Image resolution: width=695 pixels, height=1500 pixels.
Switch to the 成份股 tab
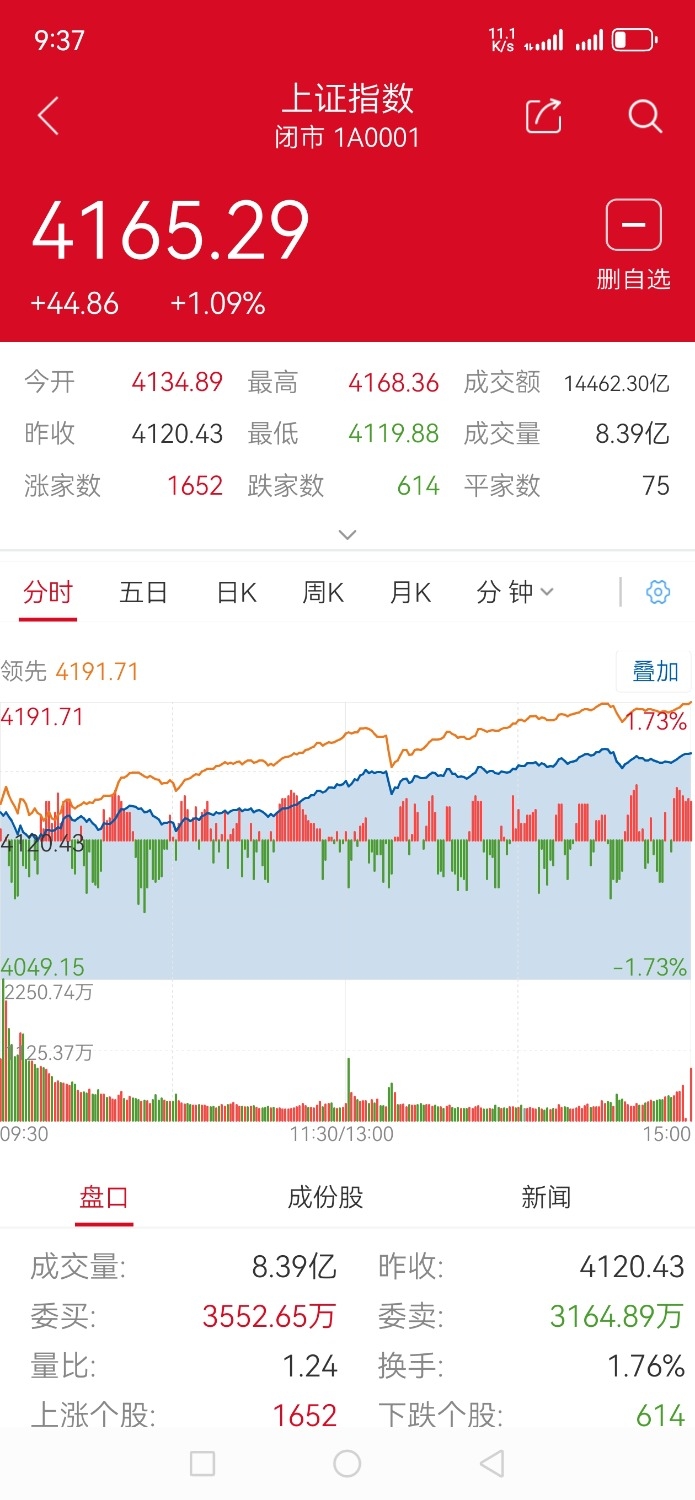(325, 1197)
